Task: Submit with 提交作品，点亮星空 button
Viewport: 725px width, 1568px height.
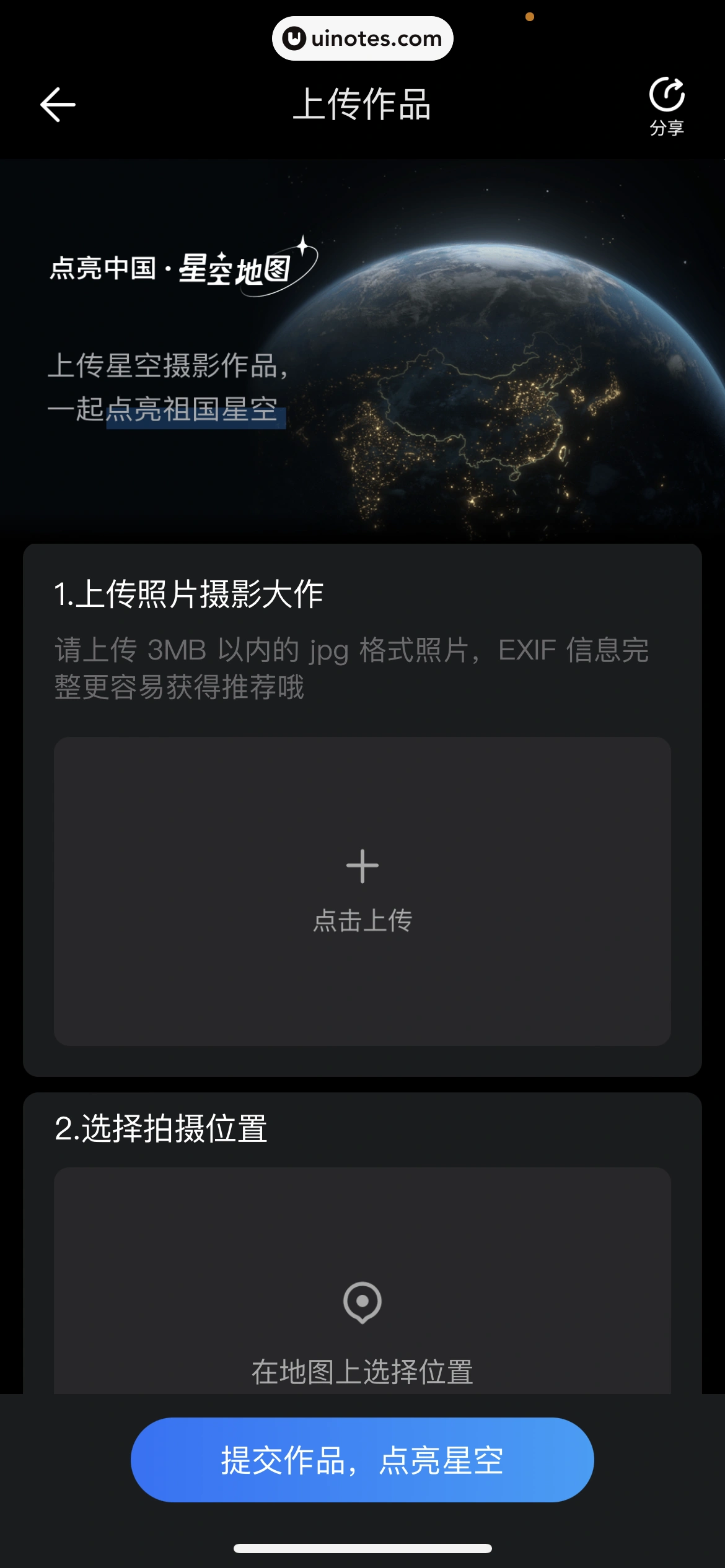Action: (362, 1459)
